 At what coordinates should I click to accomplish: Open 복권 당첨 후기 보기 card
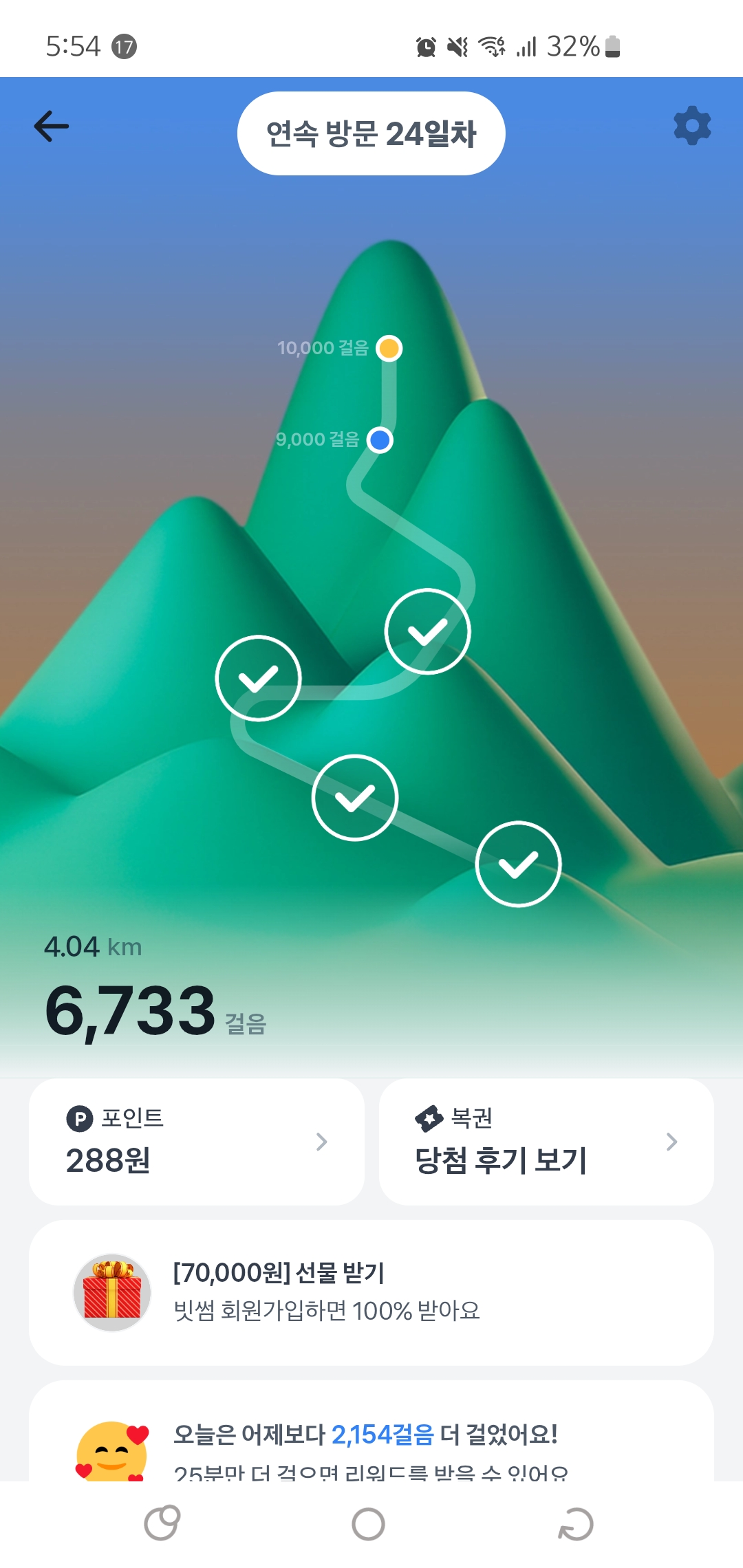point(546,1142)
